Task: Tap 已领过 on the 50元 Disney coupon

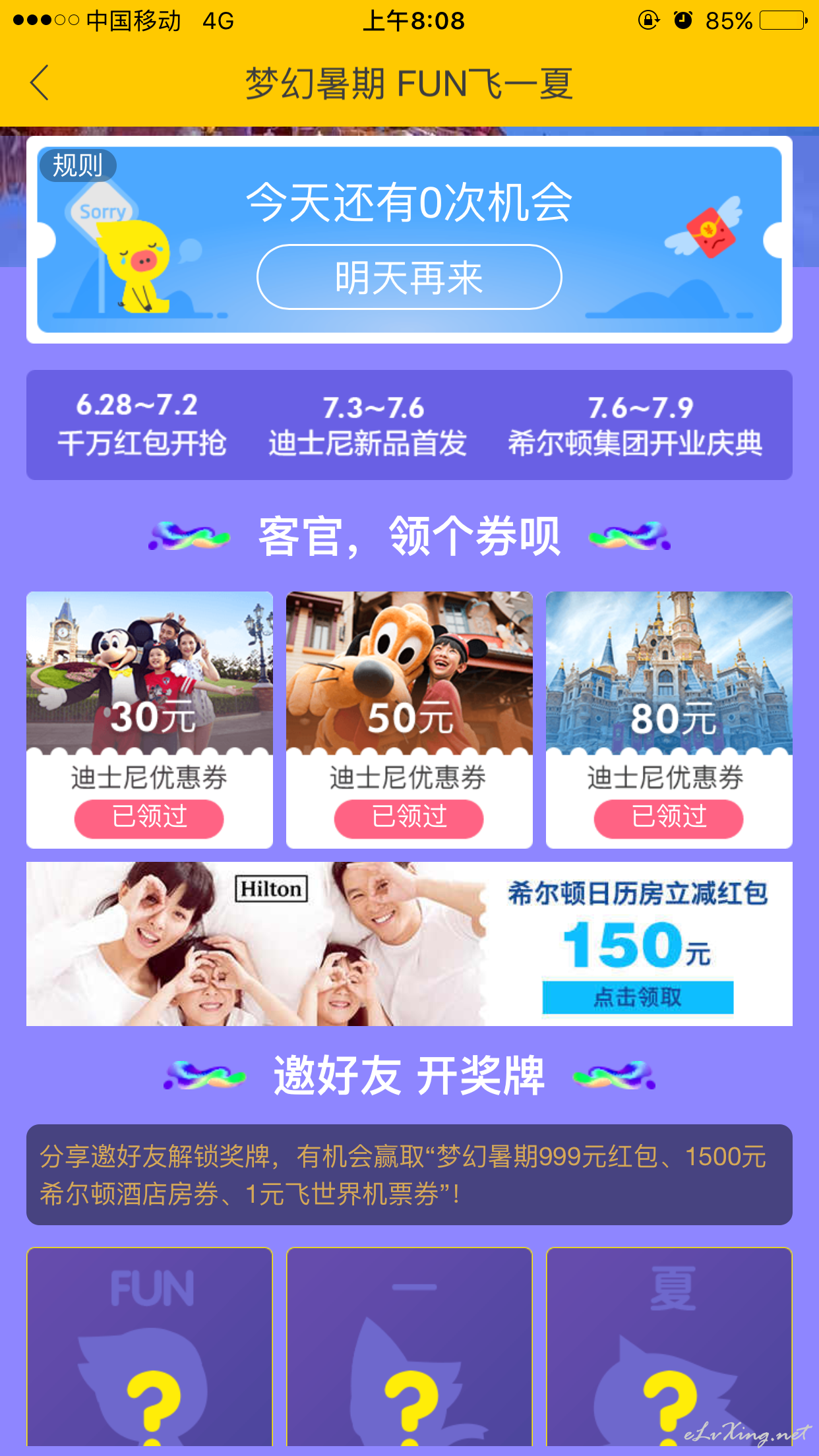Action: [409, 819]
